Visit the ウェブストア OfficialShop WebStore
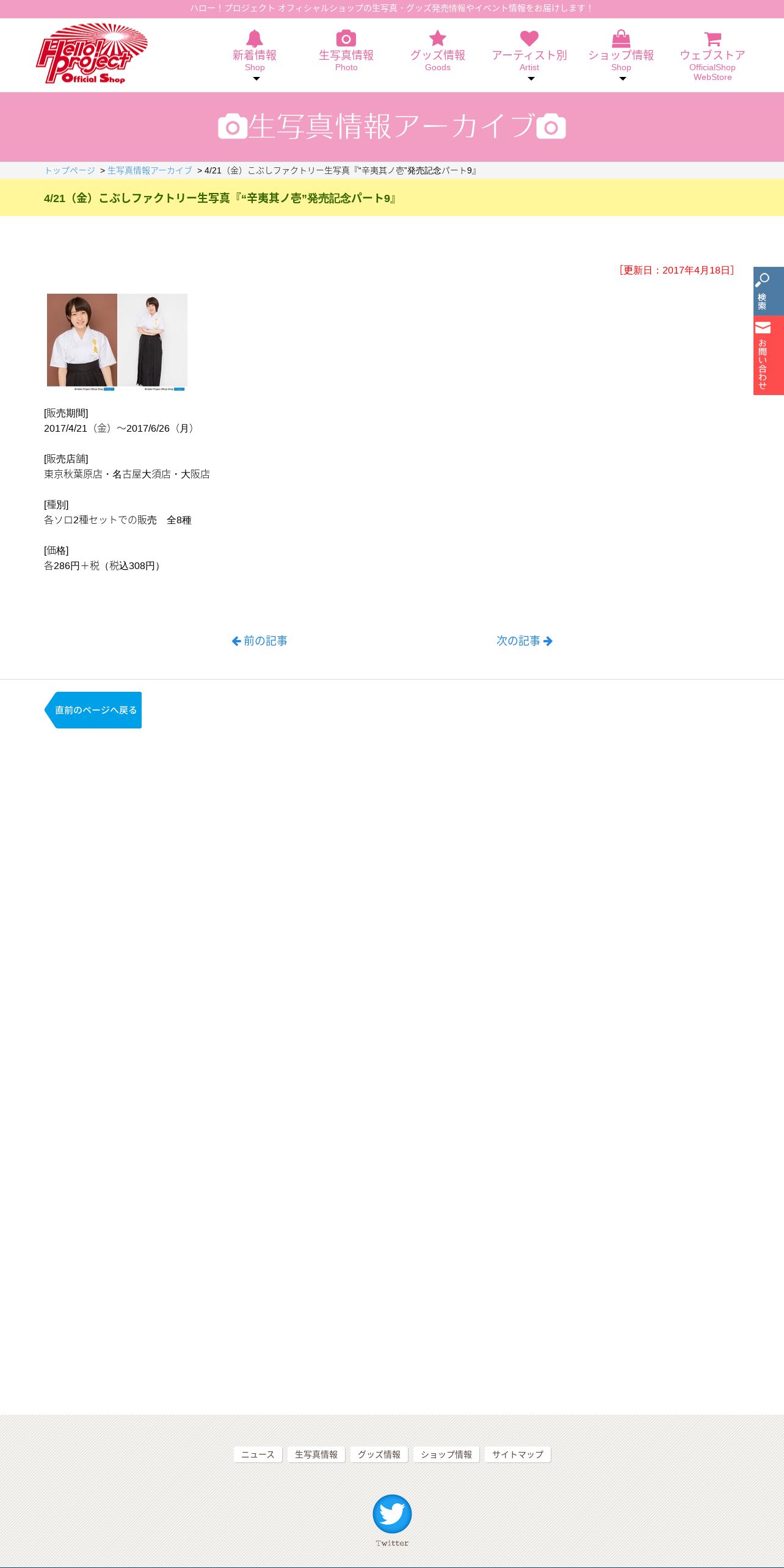The width and height of the screenshot is (784, 1568). [x=713, y=55]
